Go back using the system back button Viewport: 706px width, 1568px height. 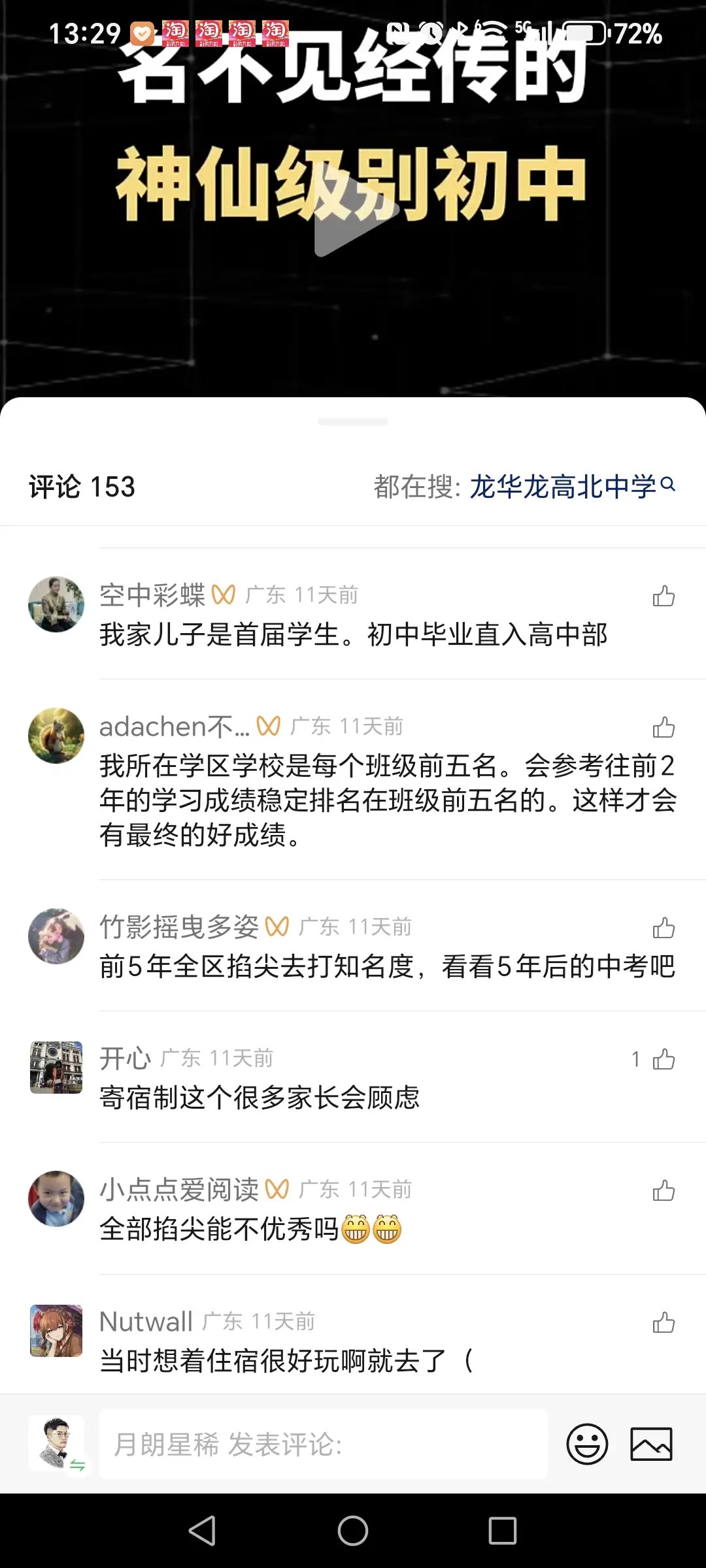(202, 1530)
